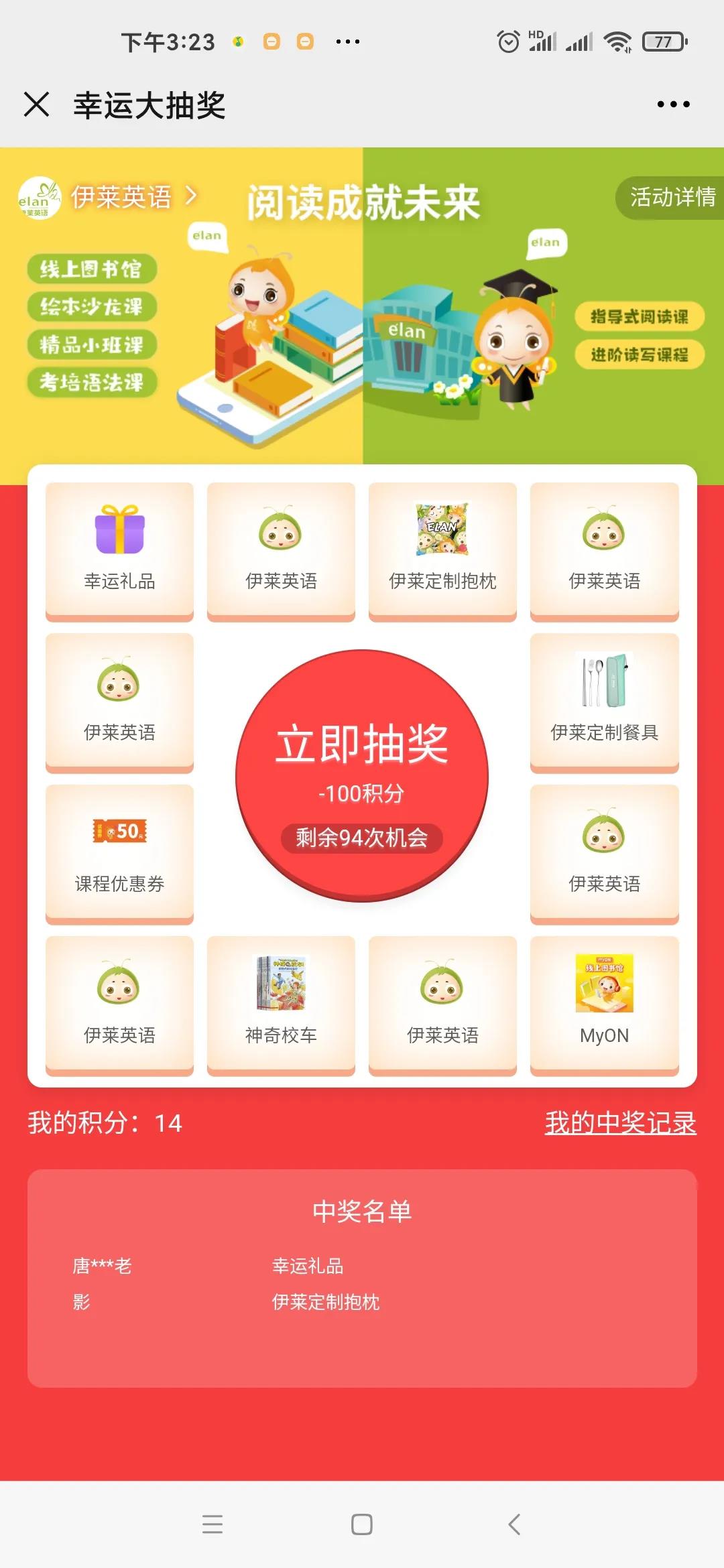Close the 幸运大抽奖 page
724x1568 pixels.
[37, 105]
